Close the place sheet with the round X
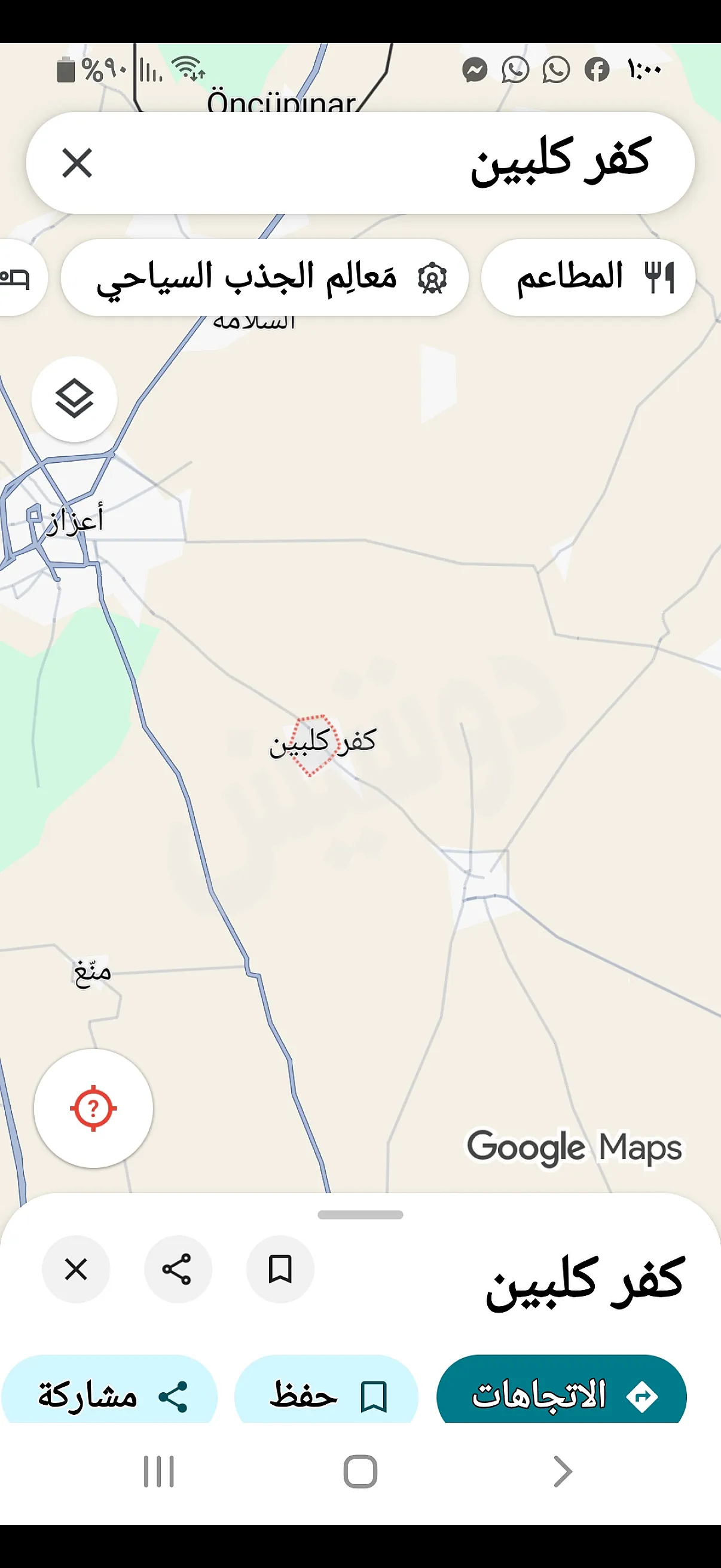721x1568 pixels. pyautogui.click(x=76, y=1269)
